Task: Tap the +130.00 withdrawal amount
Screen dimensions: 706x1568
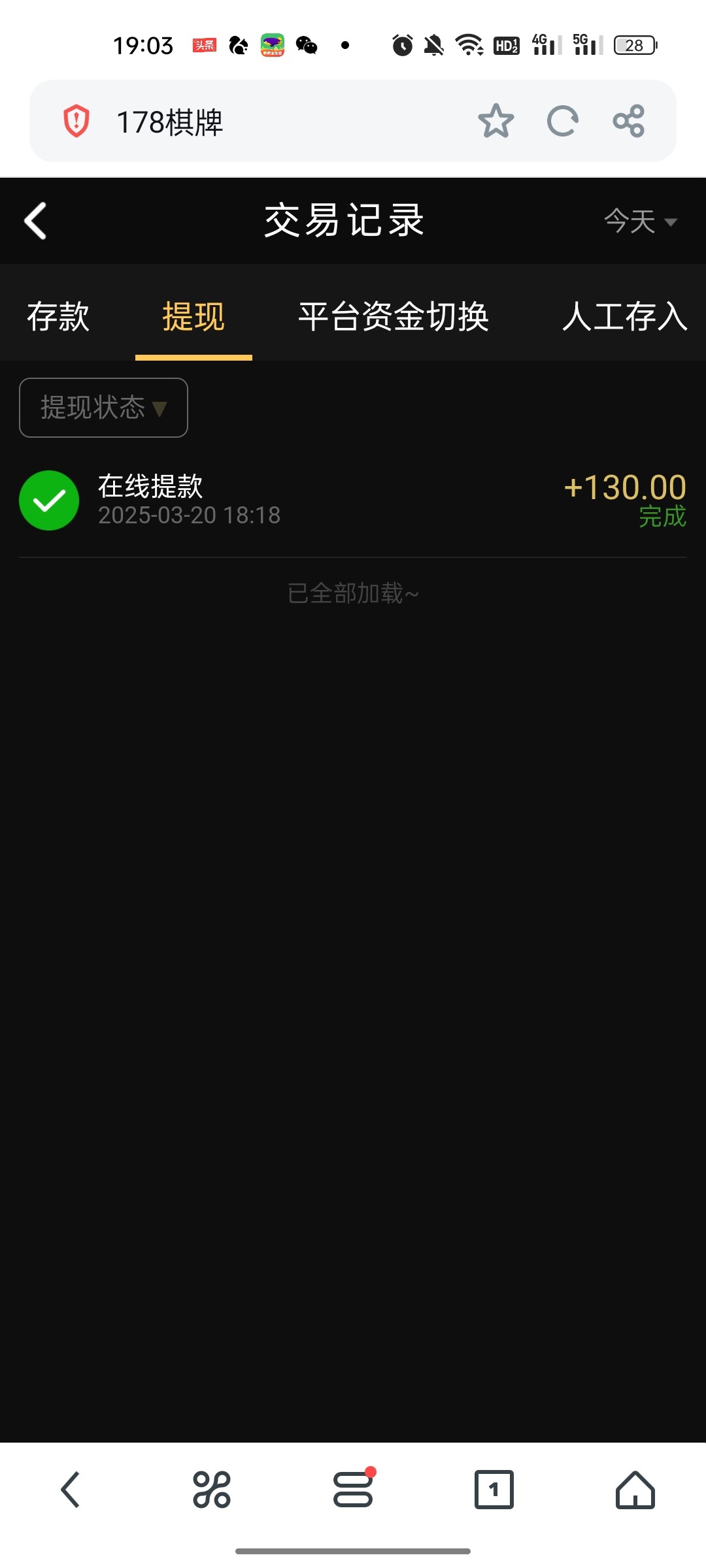Action: (x=624, y=487)
